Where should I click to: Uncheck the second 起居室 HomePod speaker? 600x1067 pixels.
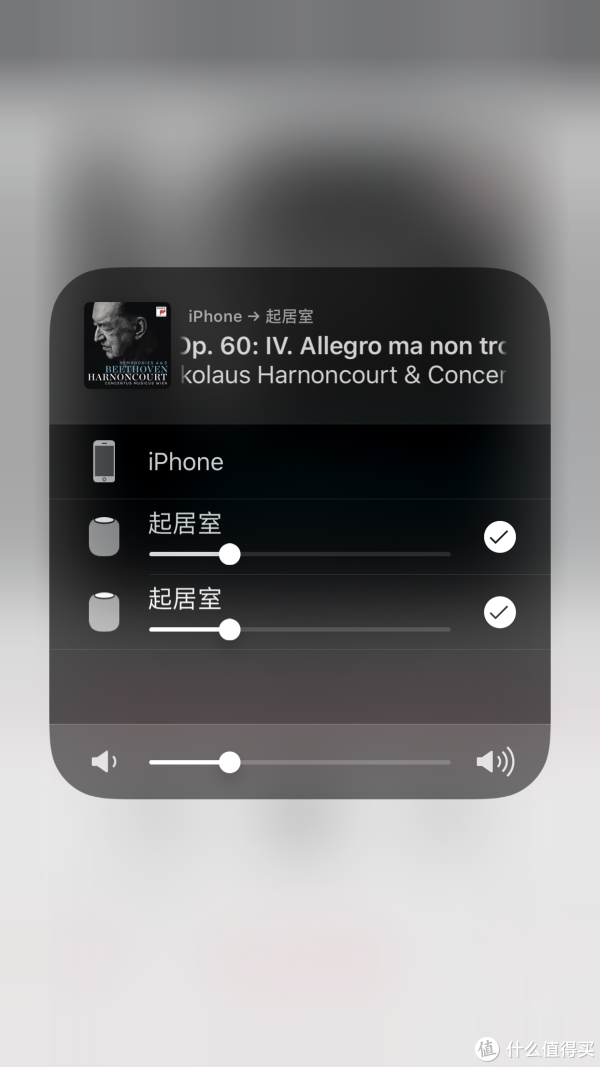[x=499, y=612]
